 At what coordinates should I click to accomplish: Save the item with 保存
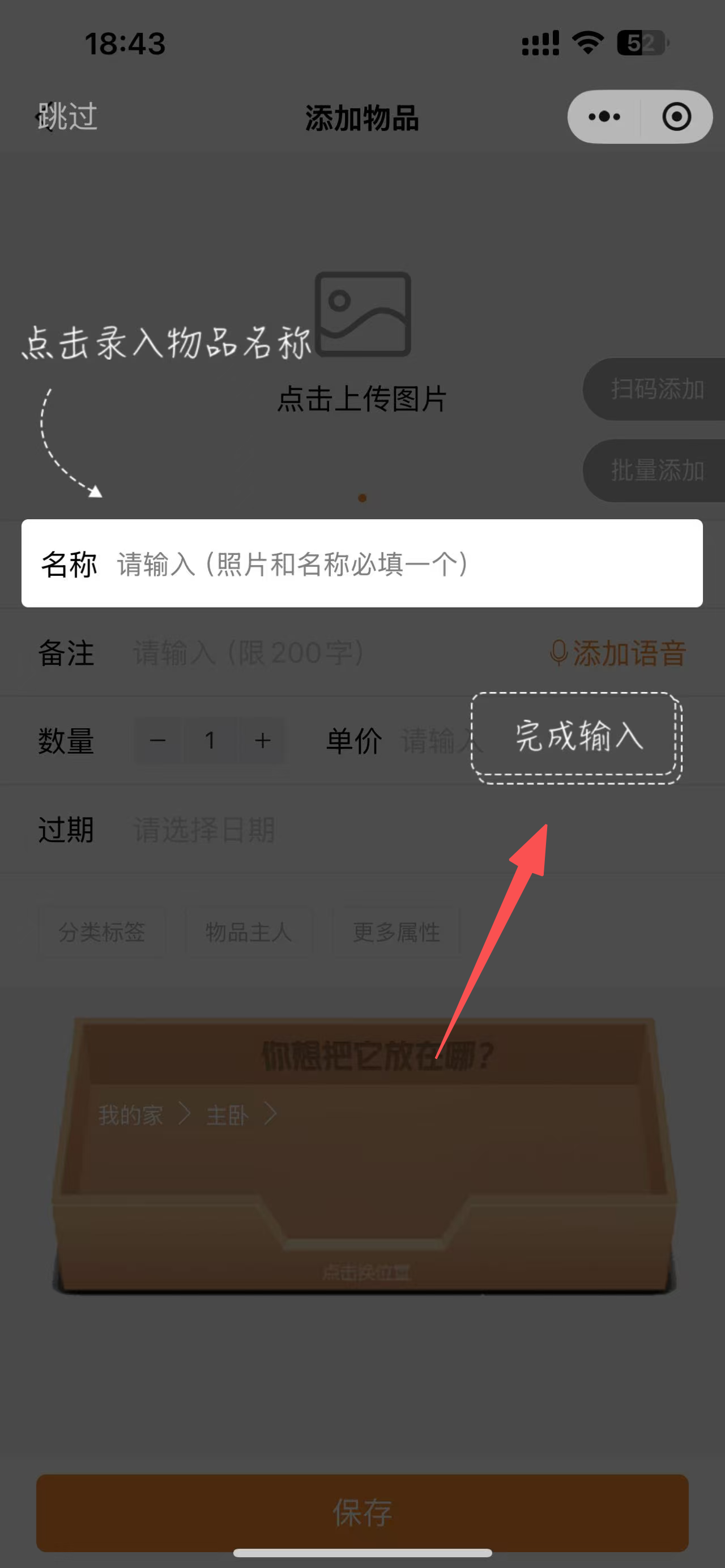[x=362, y=1512]
